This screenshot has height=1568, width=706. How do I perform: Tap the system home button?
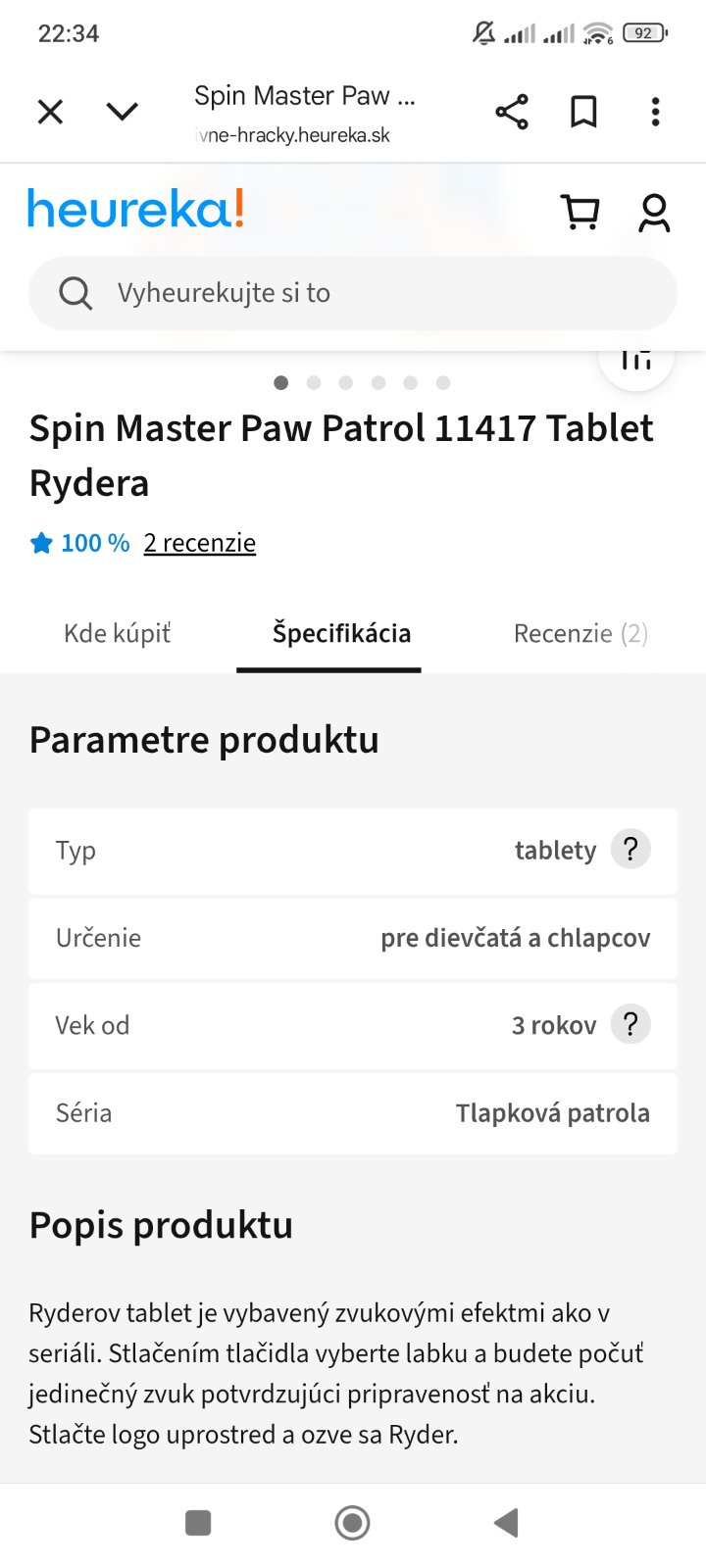(352, 1523)
